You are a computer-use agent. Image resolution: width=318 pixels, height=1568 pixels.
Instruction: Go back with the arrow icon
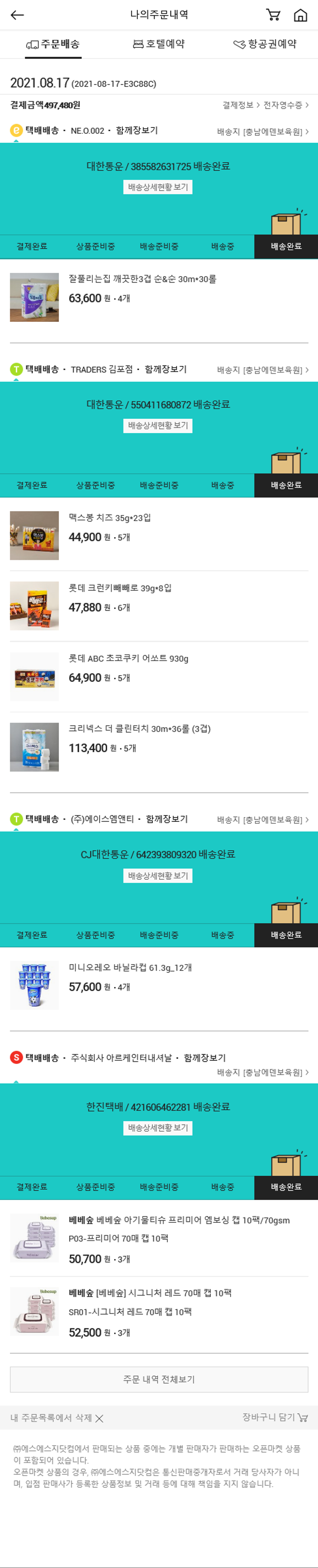(x=17, y=15)
